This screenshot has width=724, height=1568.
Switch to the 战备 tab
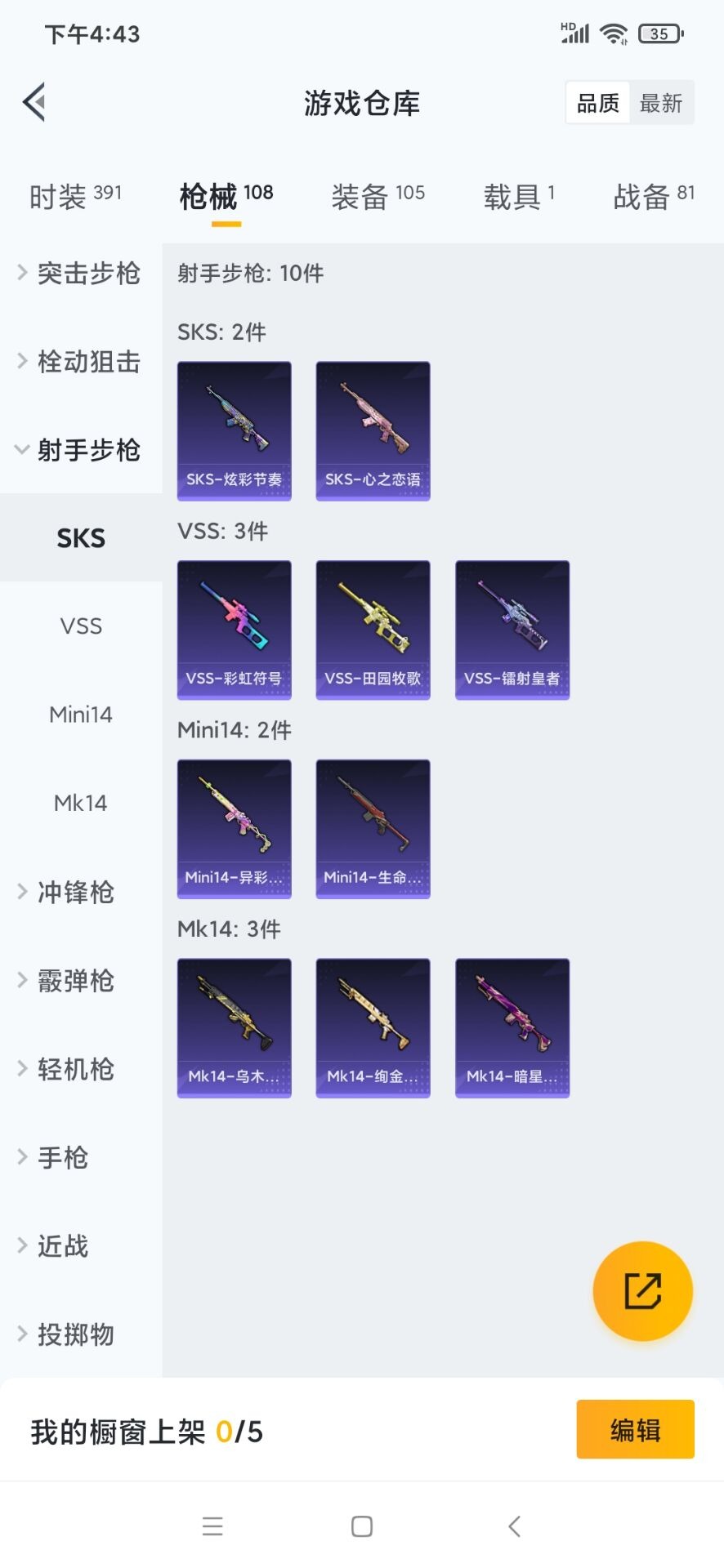click(653, 197)
